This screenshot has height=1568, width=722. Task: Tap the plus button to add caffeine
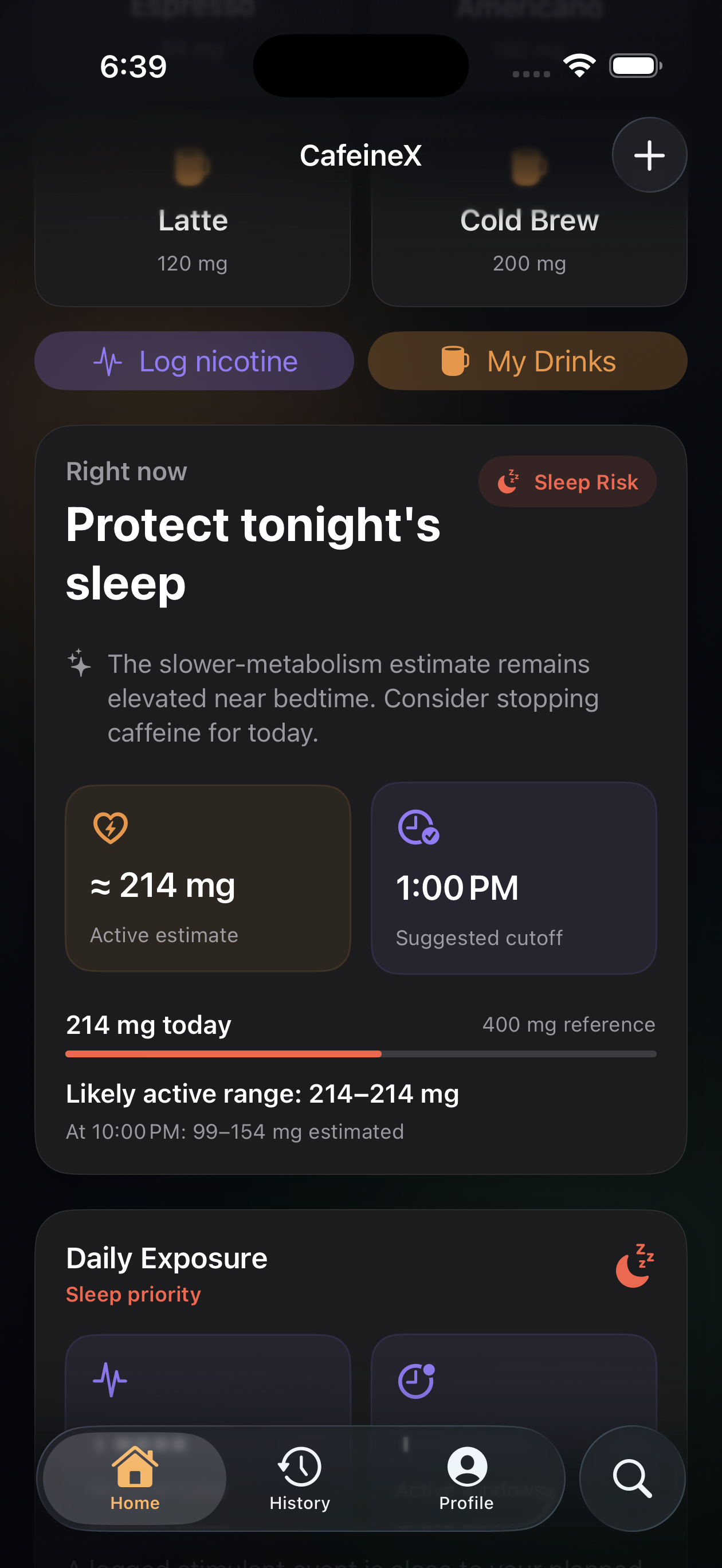[649, 155]
